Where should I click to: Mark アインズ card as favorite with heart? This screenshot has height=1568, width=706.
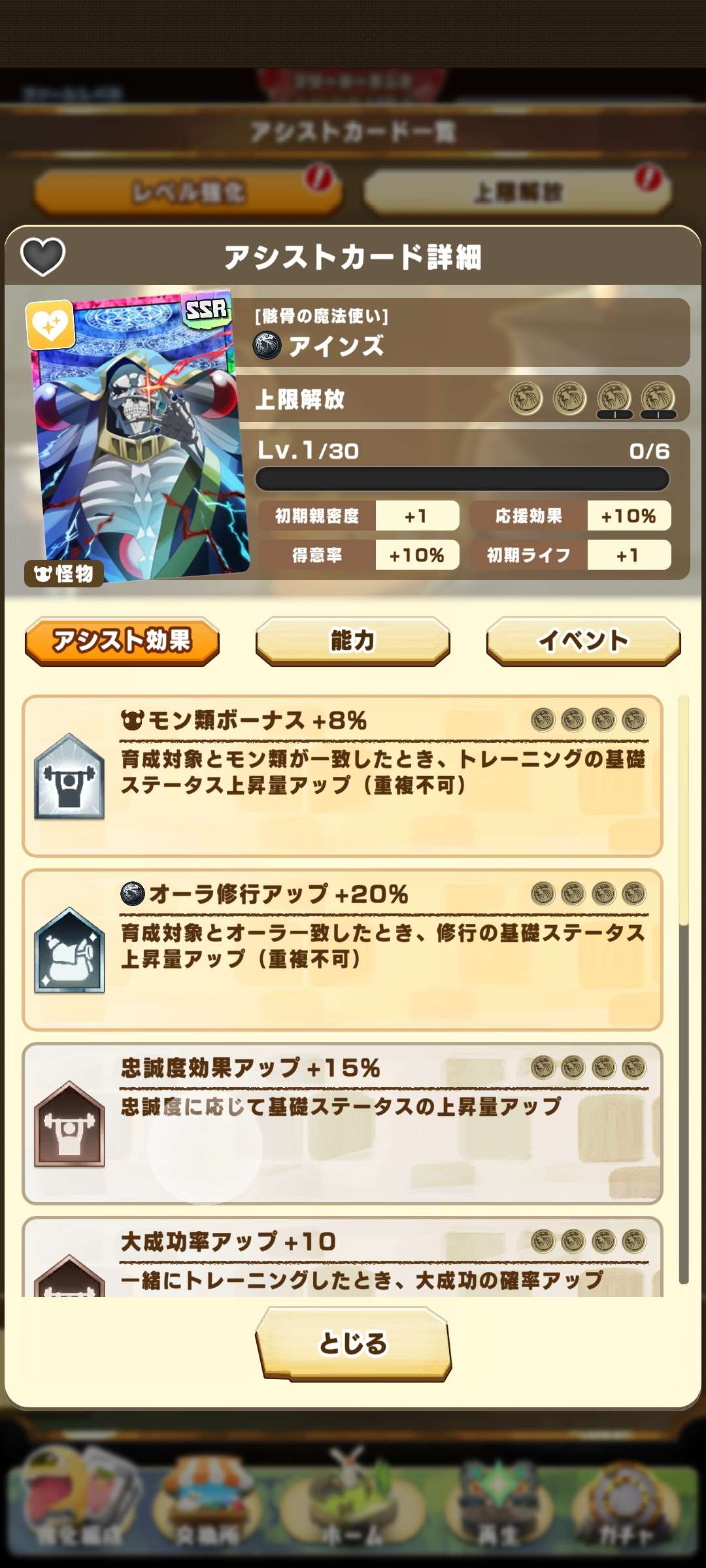[x=43, y=256]
